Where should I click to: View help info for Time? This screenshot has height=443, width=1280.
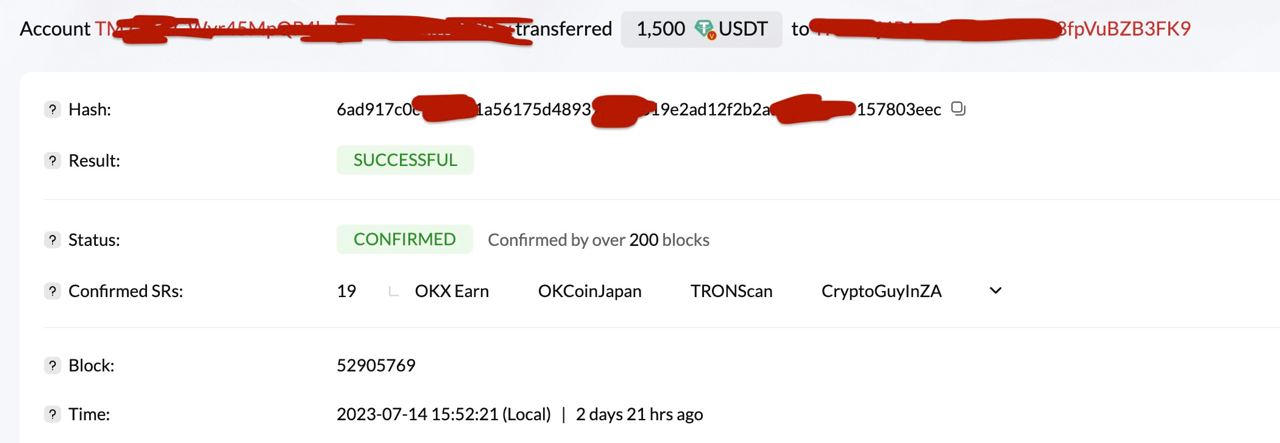point(53,414)
